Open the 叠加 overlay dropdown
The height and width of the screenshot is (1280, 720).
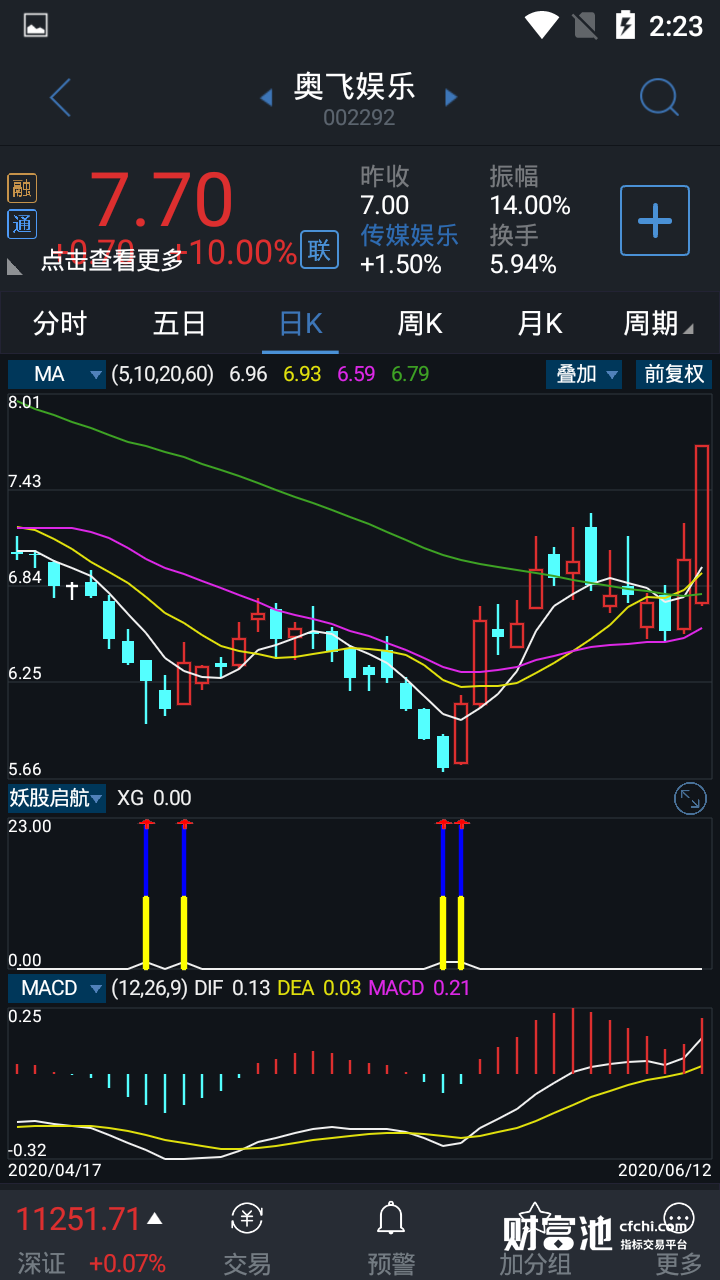click(x=585, y=375)
